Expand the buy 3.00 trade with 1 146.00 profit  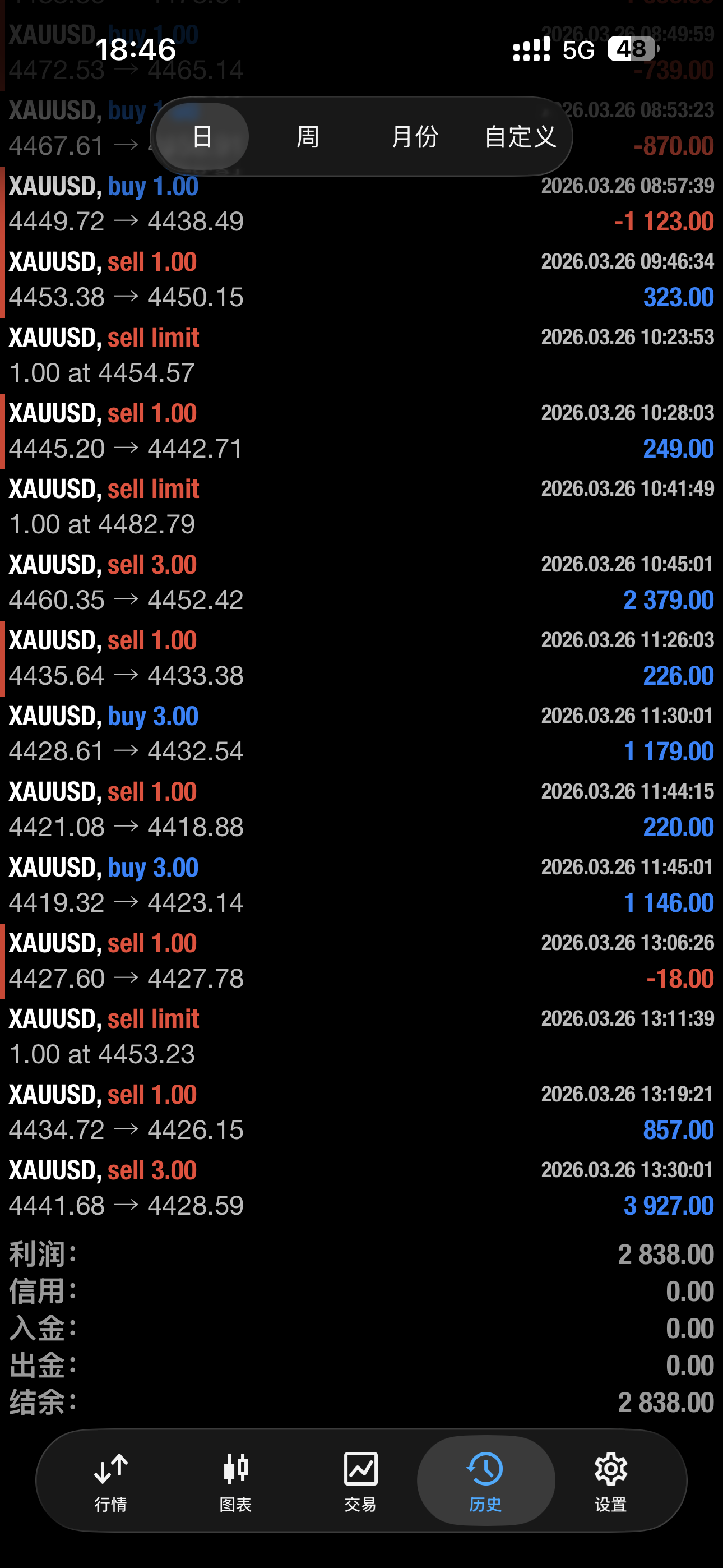point(361,885)
